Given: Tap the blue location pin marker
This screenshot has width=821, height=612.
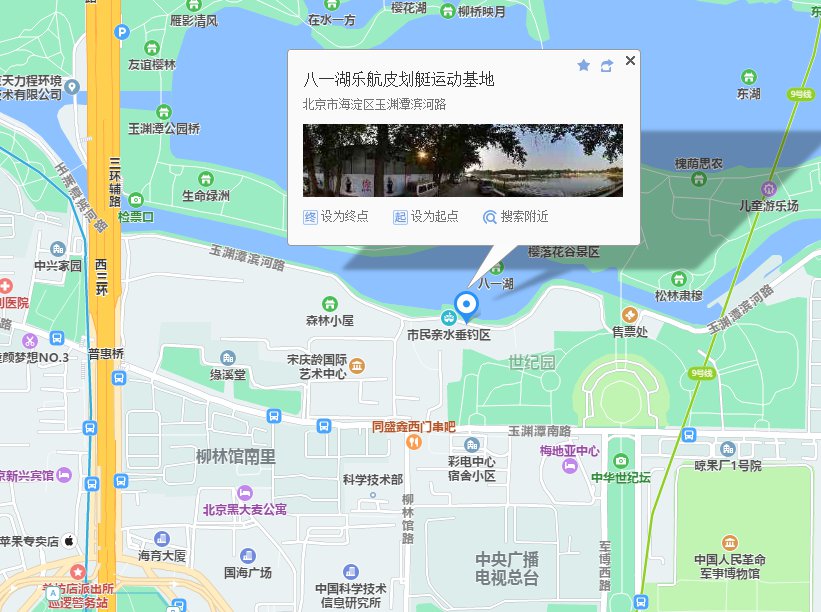Looking at the screenshot, I should [x=465, y=303].
